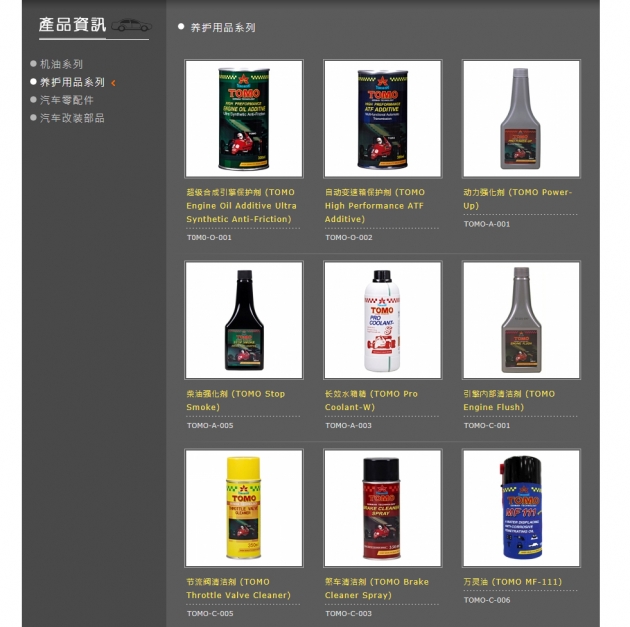Open the TOMO MF-111 product image
Screen dimensions: 630x627
pos(520,508)
